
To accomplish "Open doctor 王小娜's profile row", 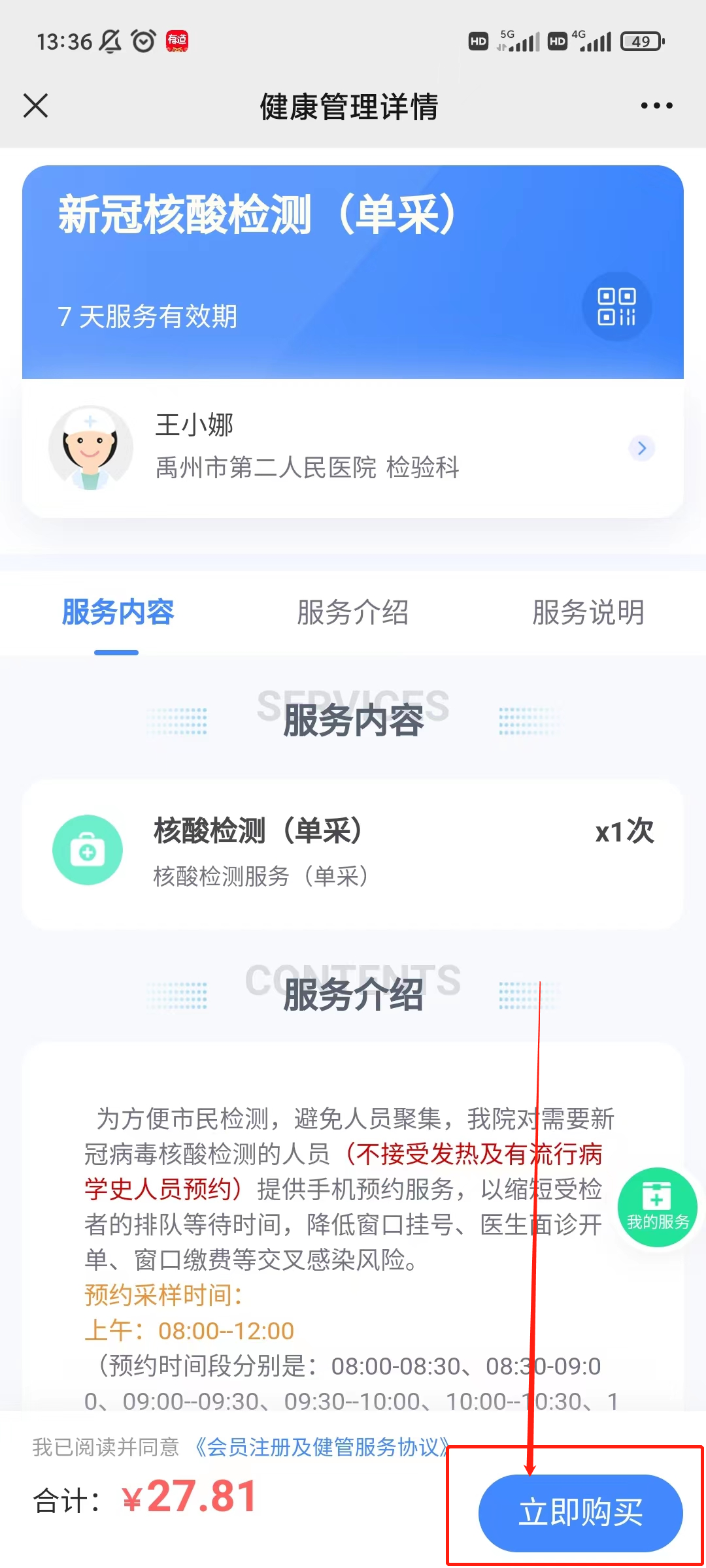I will pos(353,448).
